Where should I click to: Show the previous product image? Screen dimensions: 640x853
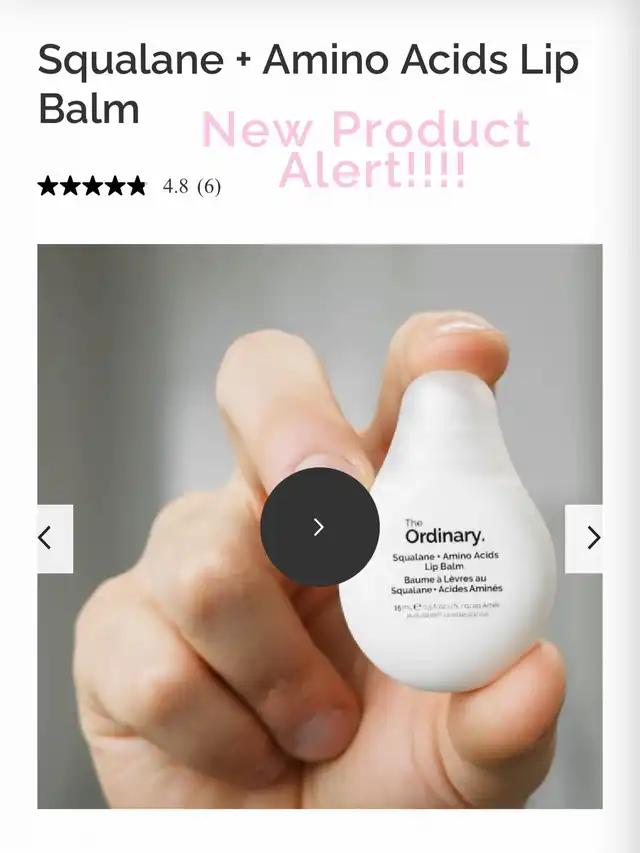[54, 538]
